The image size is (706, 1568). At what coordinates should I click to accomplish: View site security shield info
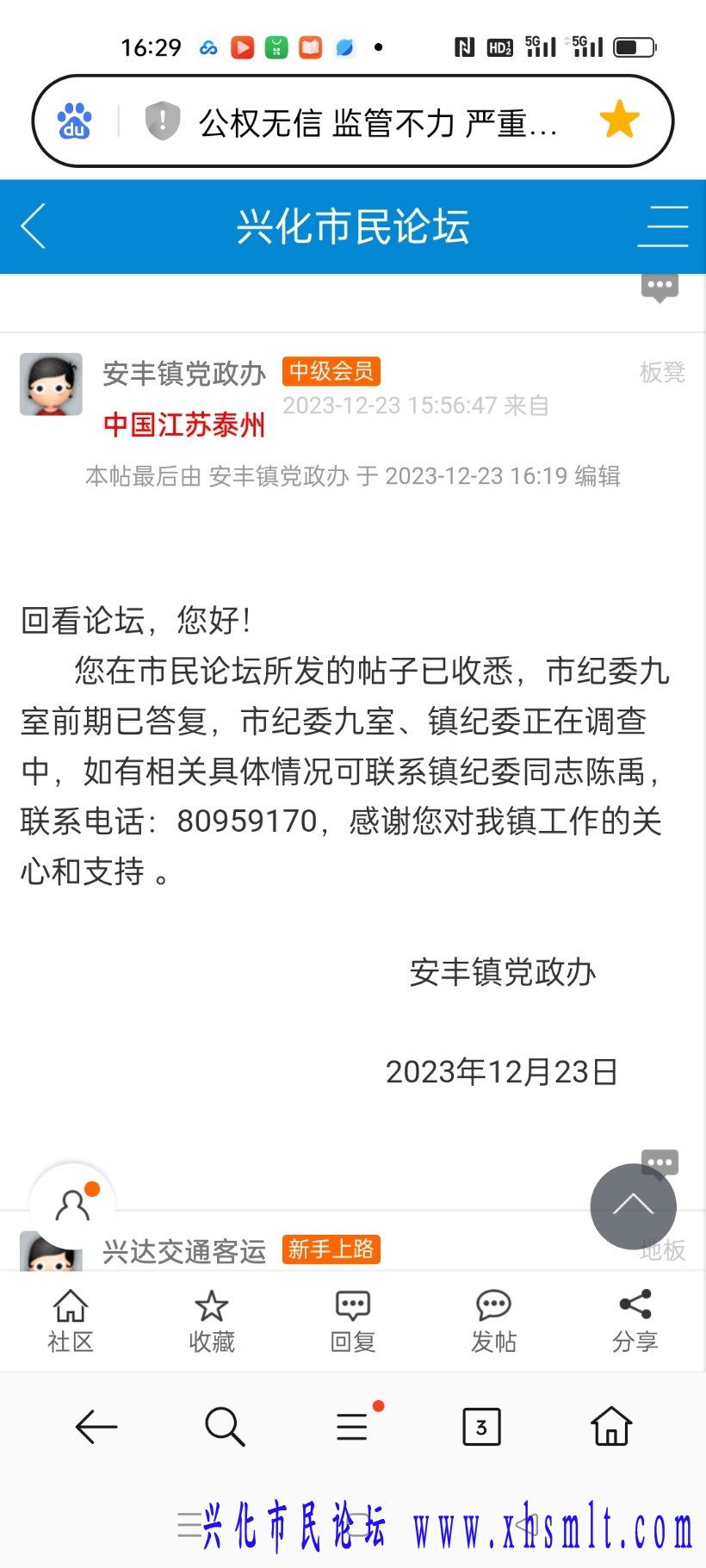(x=162, y=121)
